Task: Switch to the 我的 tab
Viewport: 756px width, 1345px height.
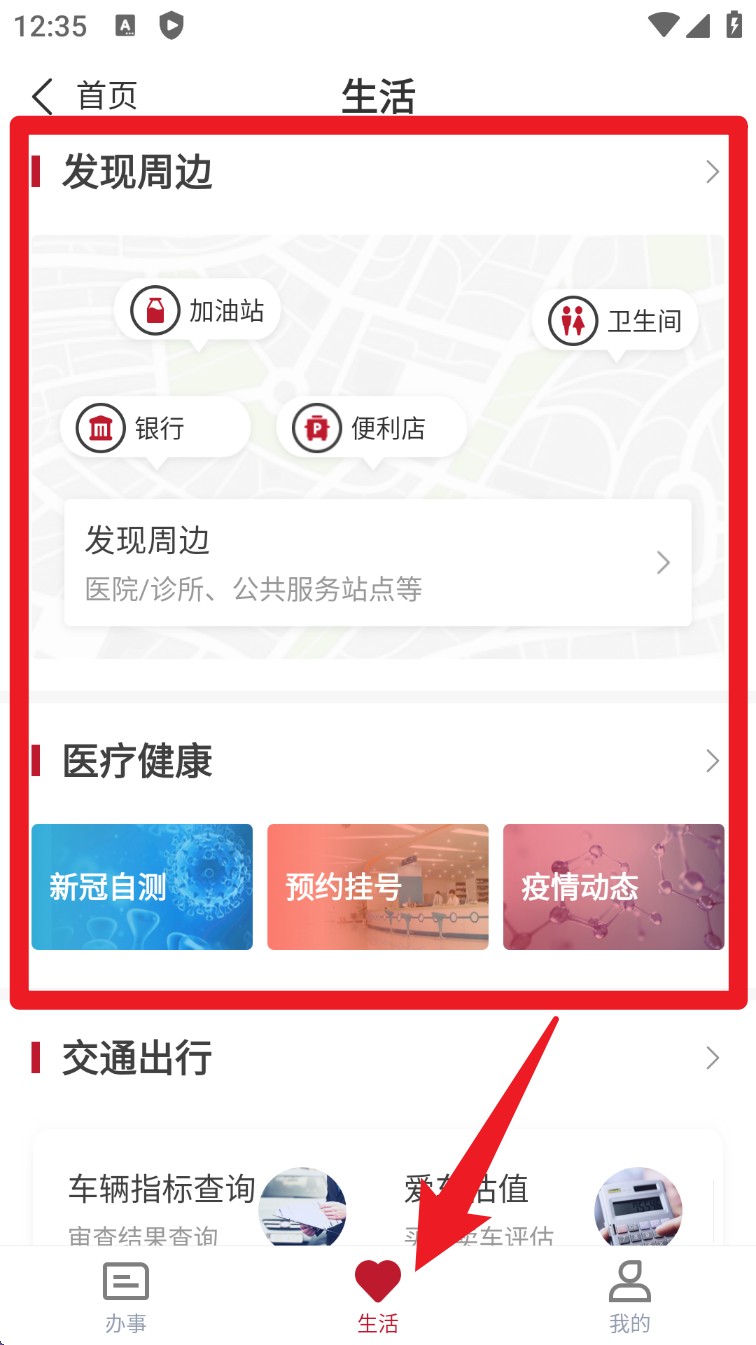Action: coord(630,1297)
